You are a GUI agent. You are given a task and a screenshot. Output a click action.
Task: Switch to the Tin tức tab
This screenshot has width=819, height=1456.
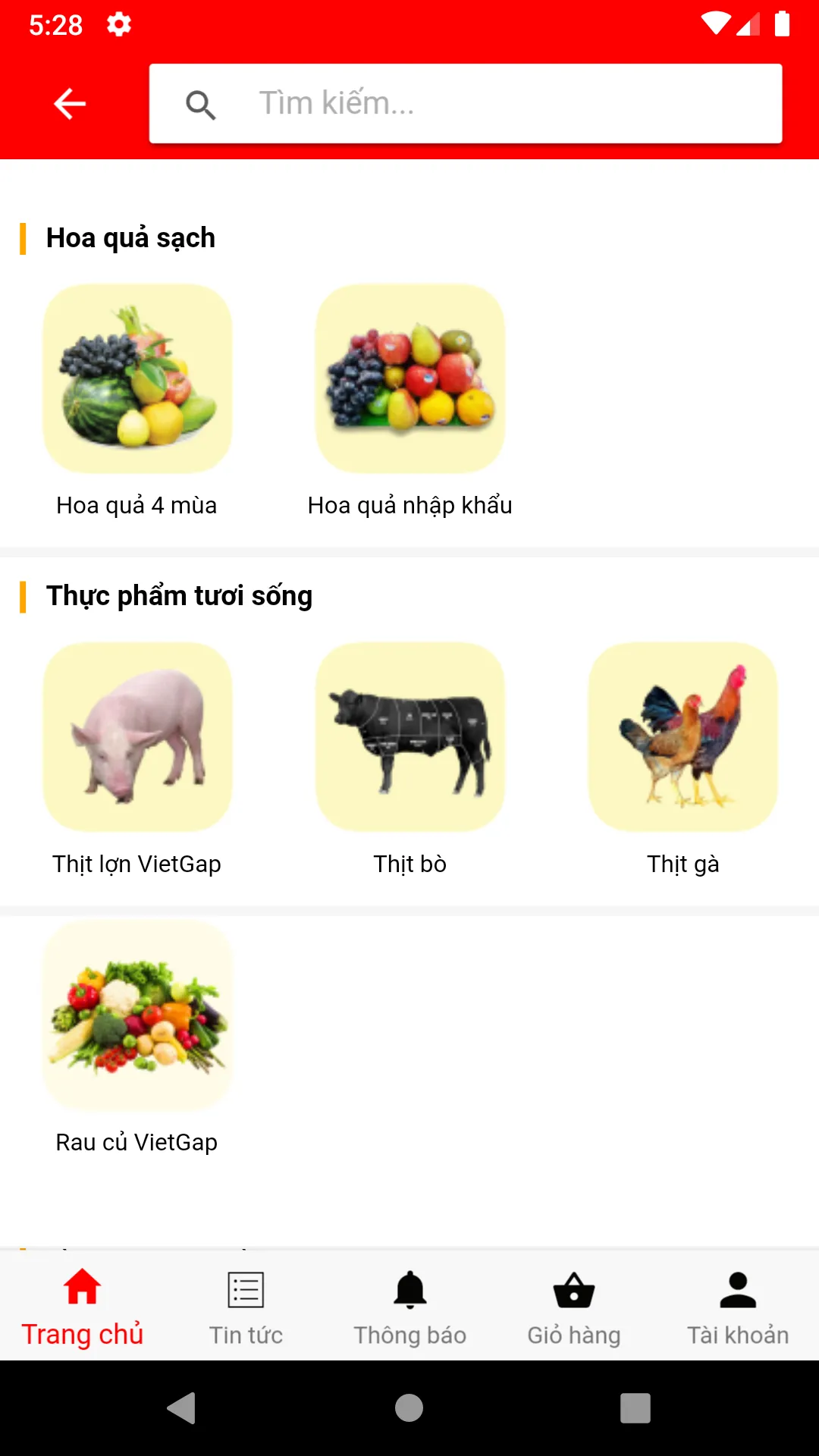coord(246,1306)
